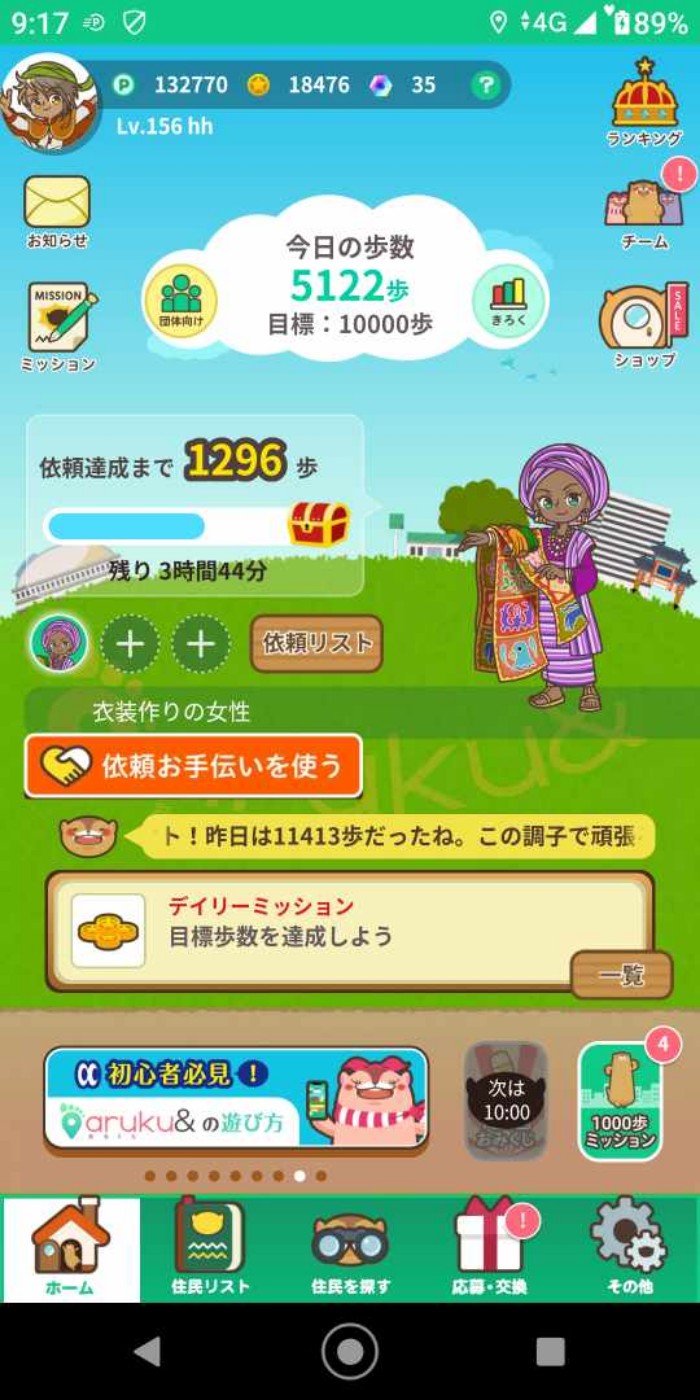
Task: Switch to the 住民リスト tab
Action: (x=209, y=1249)
